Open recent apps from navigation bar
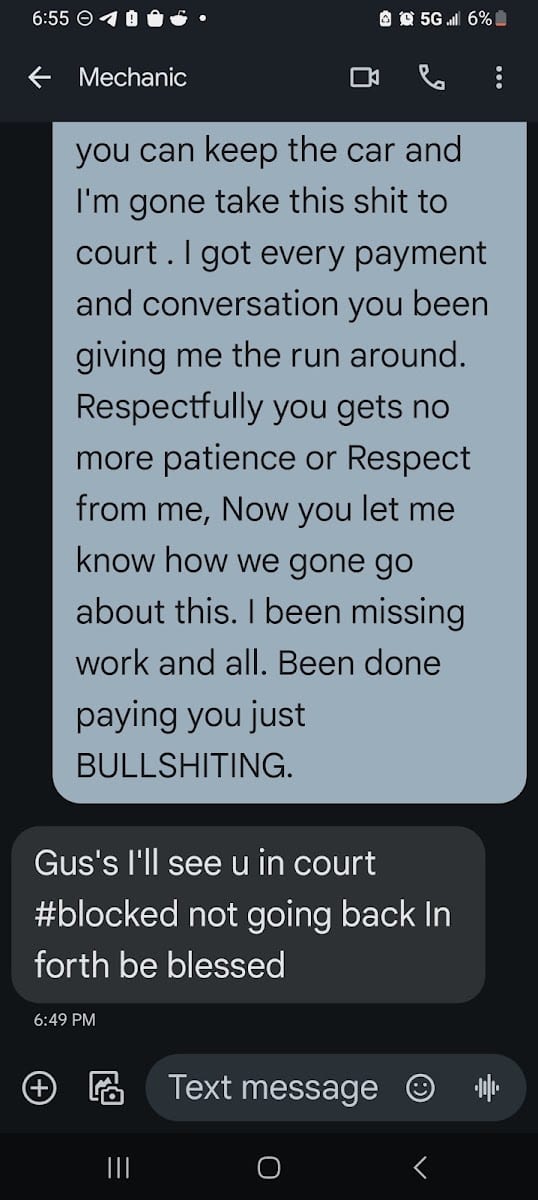The width and height of the screenshot is (538, 1200). pyautogui.click(x=119, y=1167)
